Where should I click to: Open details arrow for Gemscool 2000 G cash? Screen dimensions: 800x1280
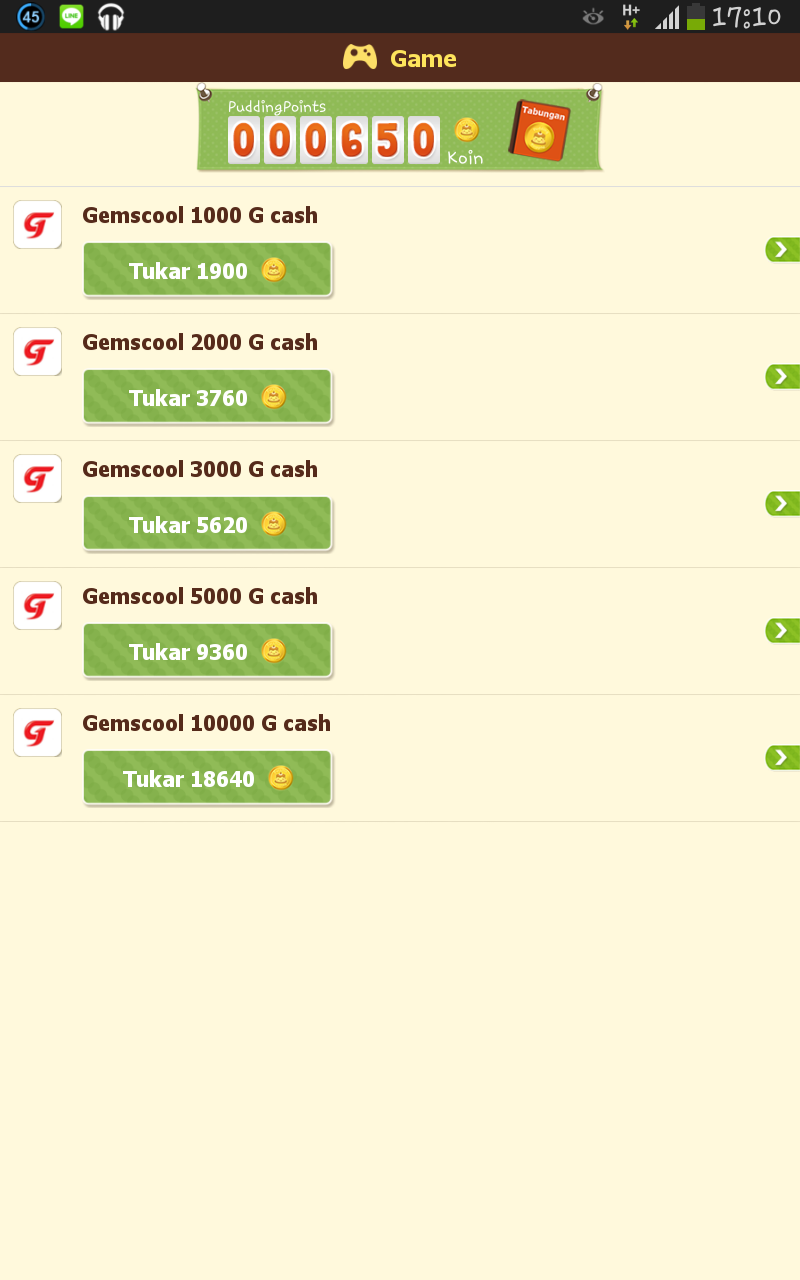pyautogui.click(x=782, y=377)
